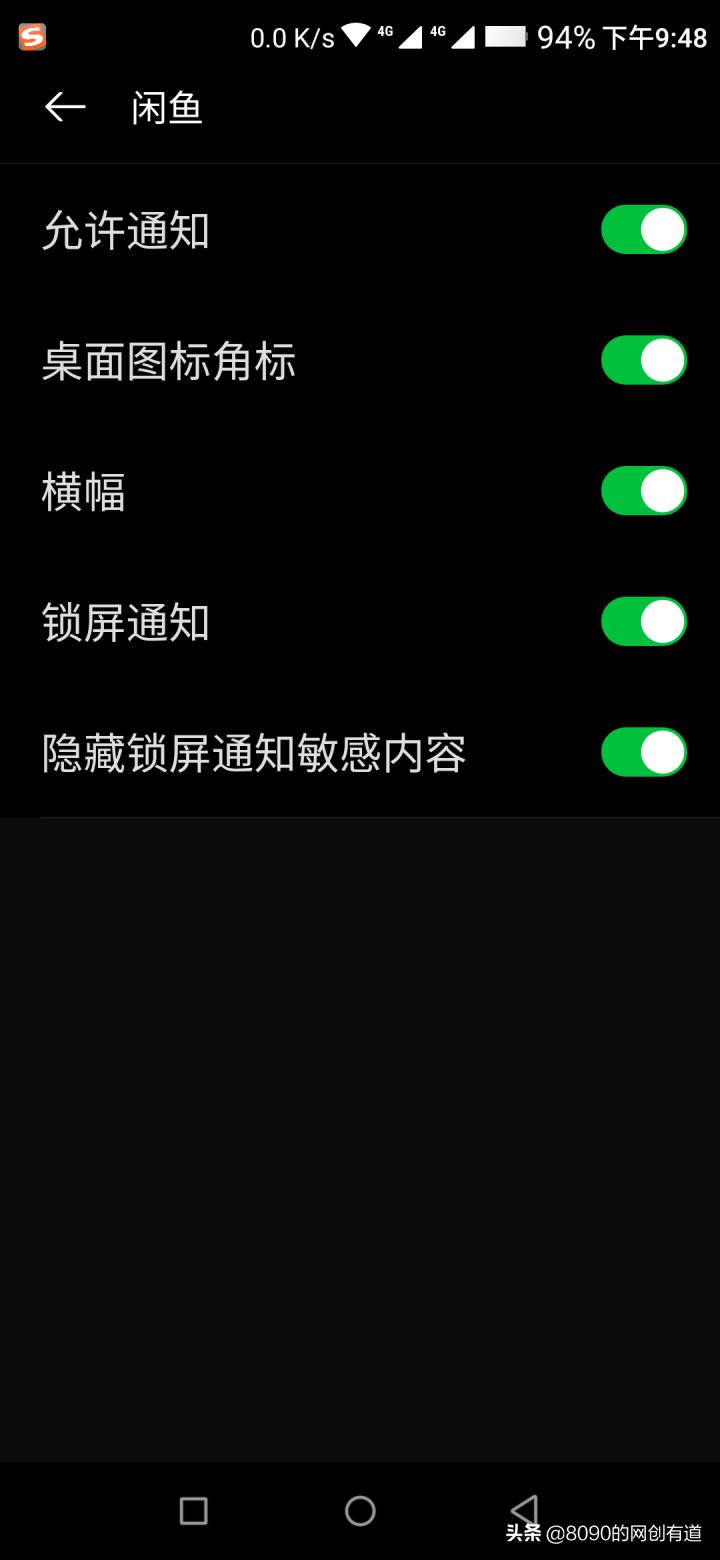Turn off 桌面图标角标 badge toggle
This screenshot has width=720, height=1560.
coord(643,360)
